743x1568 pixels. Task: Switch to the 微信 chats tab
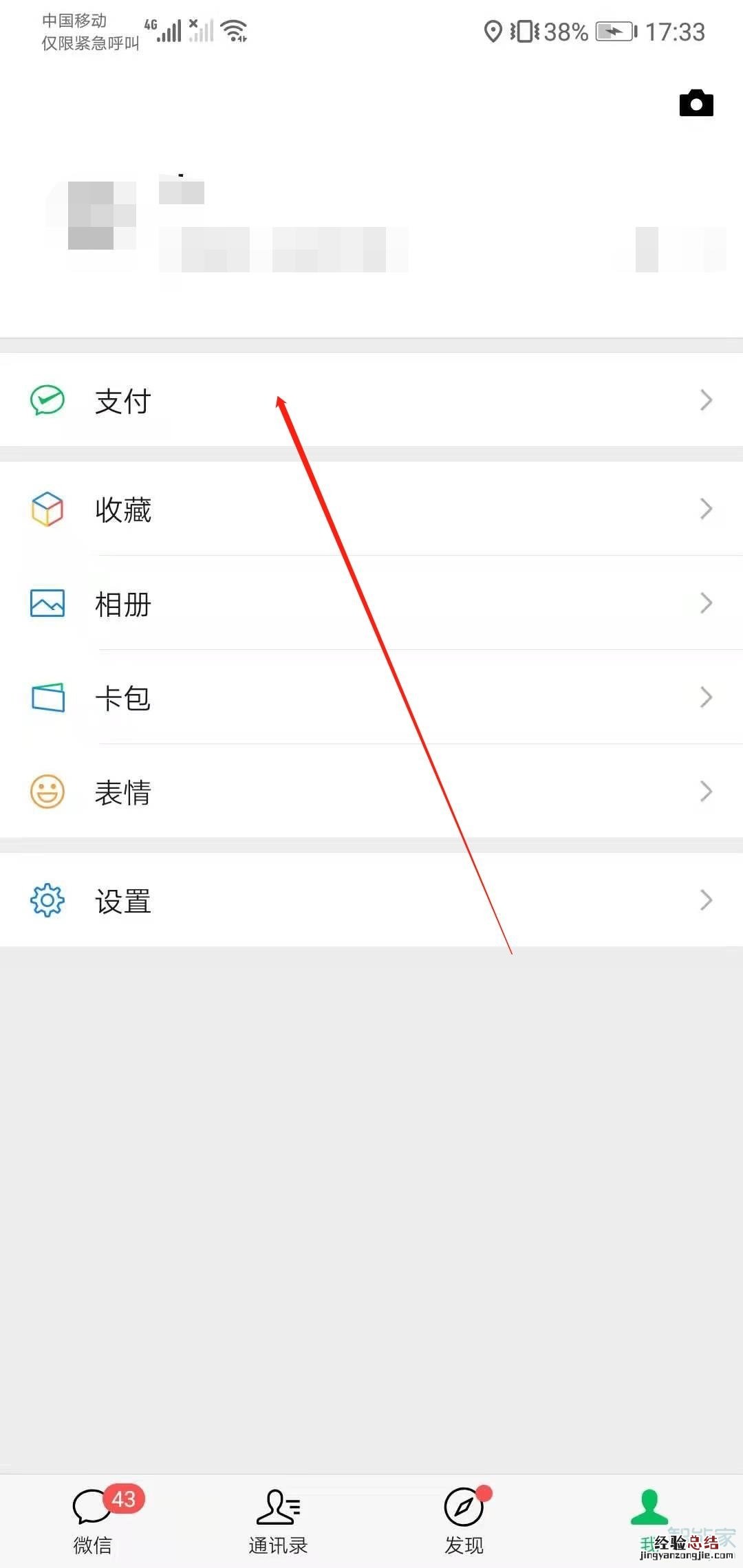[x=93, y=1521]
